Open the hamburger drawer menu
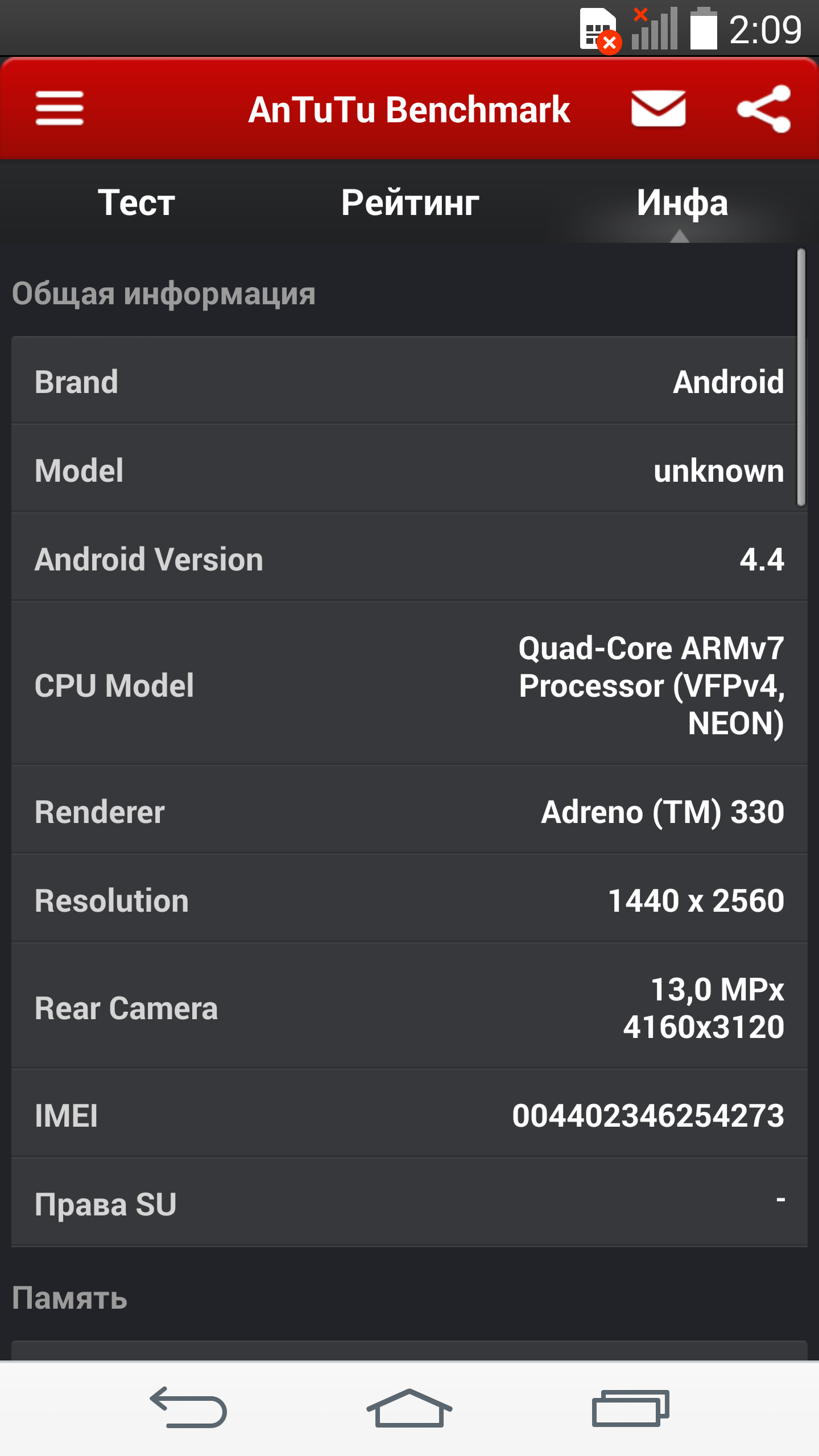819x1456 pixels. 59,108
